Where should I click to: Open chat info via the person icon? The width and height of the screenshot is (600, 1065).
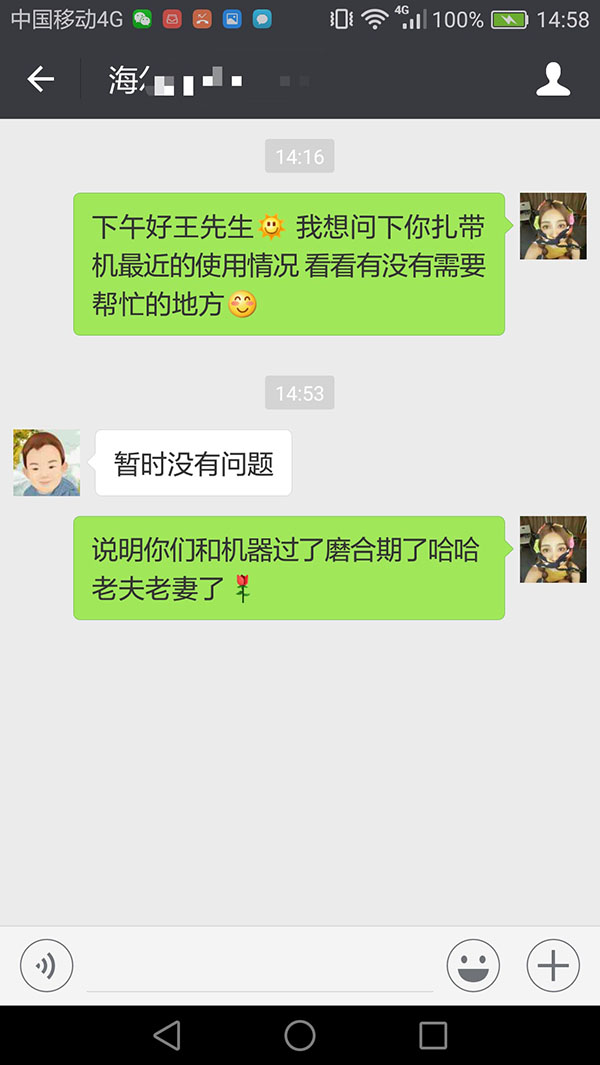tap(553, 79)
